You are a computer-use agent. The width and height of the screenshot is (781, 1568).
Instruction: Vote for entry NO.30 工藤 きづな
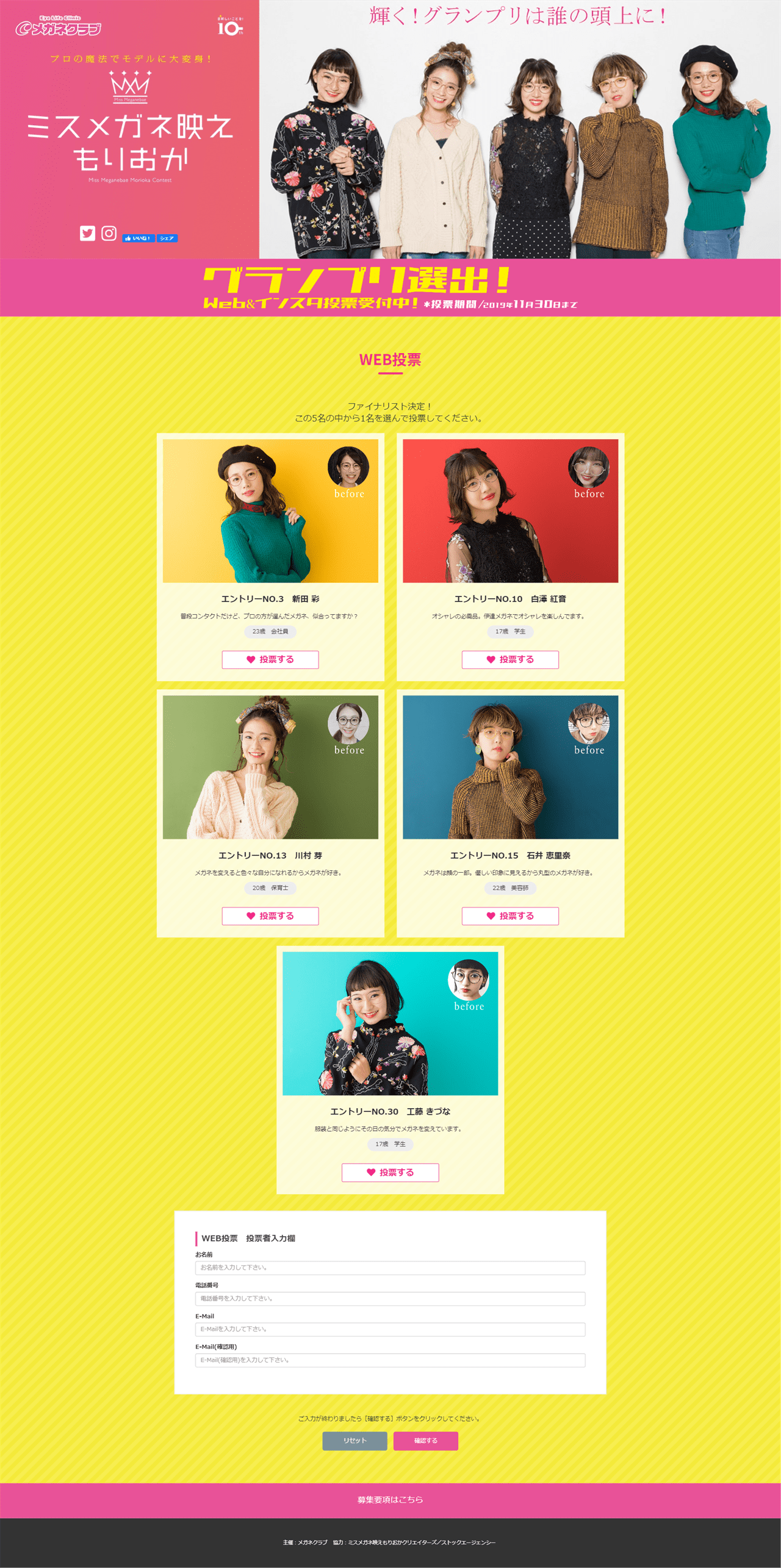(x=390, y=1172)
